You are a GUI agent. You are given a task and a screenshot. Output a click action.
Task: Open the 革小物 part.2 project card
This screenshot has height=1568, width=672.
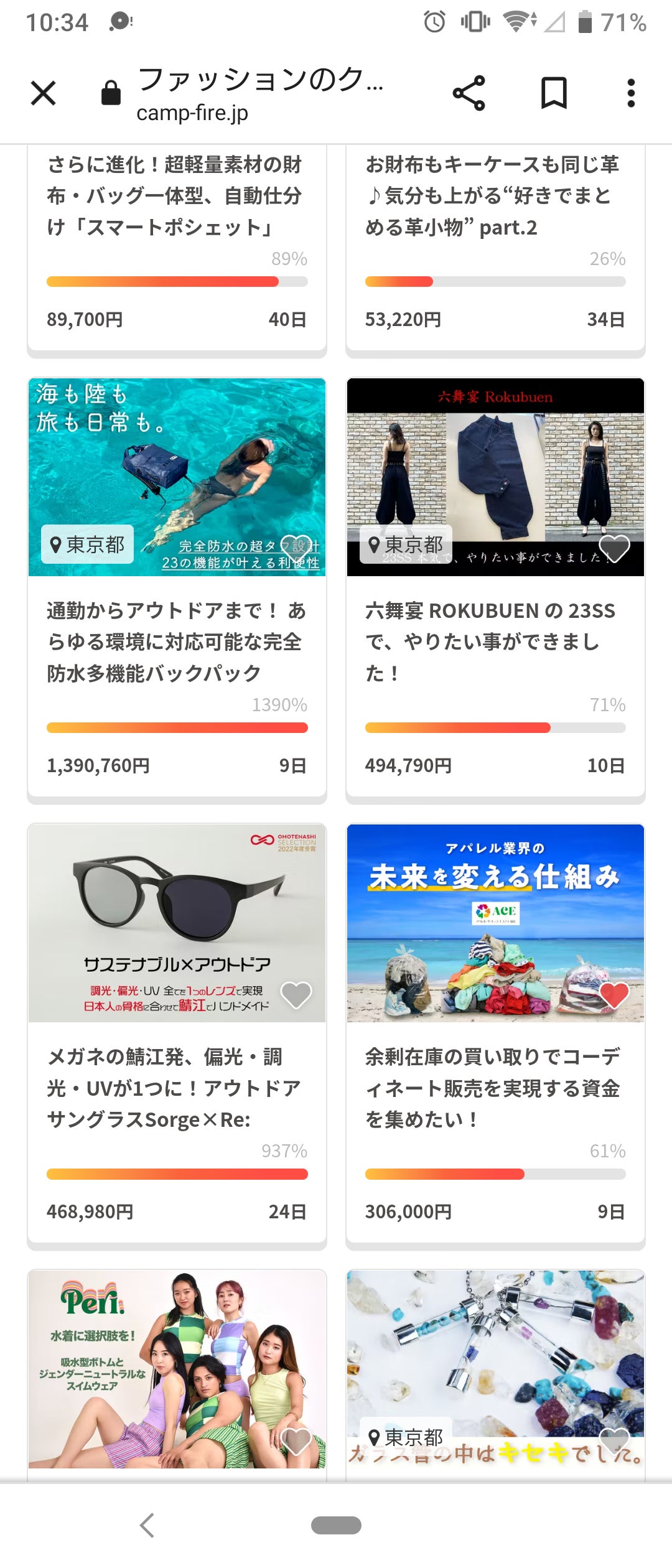coord(495,196)
